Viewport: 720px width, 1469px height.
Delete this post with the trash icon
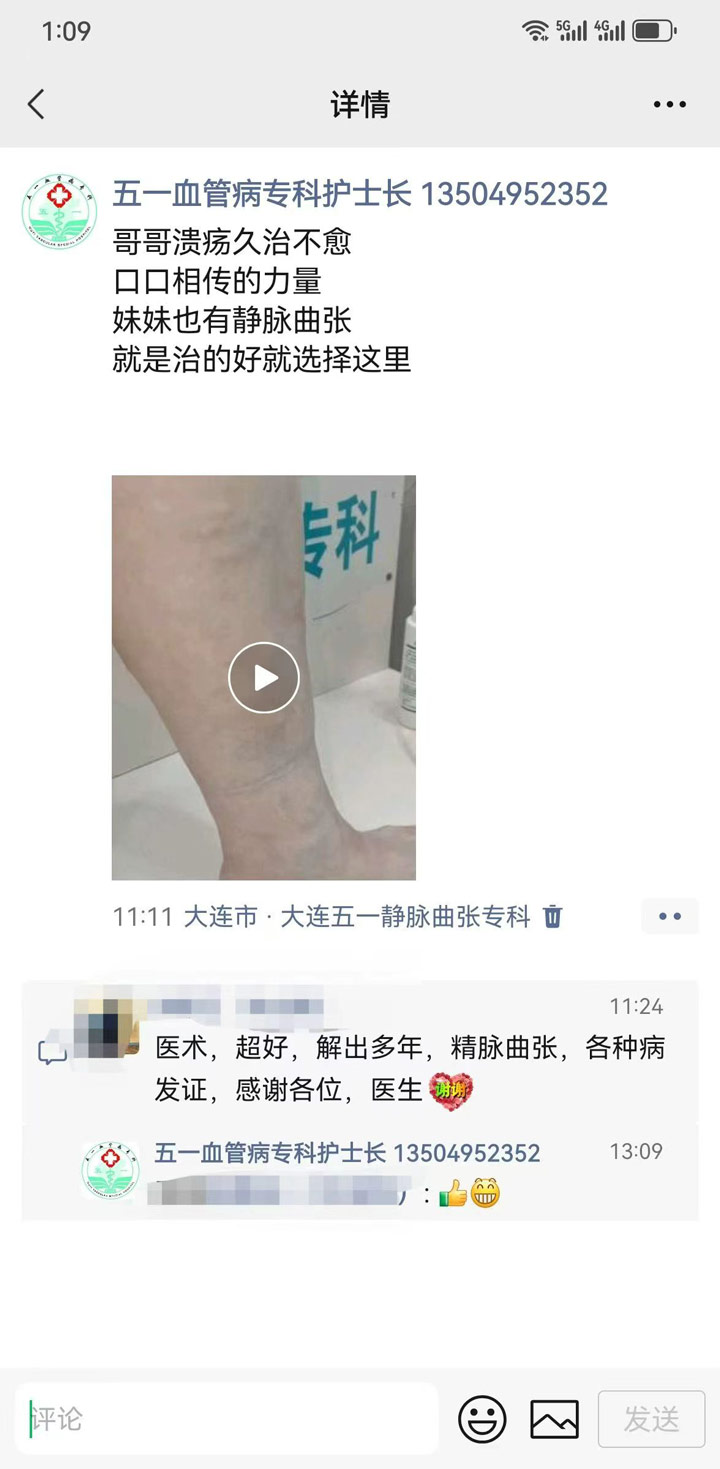[553, 916]
